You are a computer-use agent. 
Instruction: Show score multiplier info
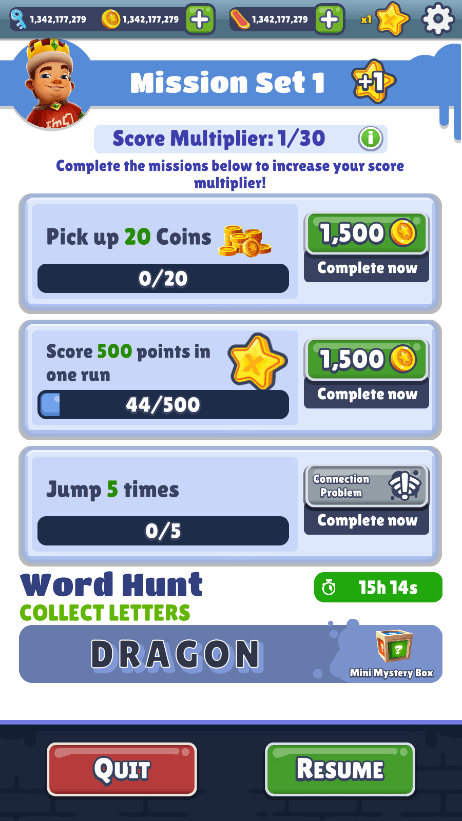tap(371, 139)
